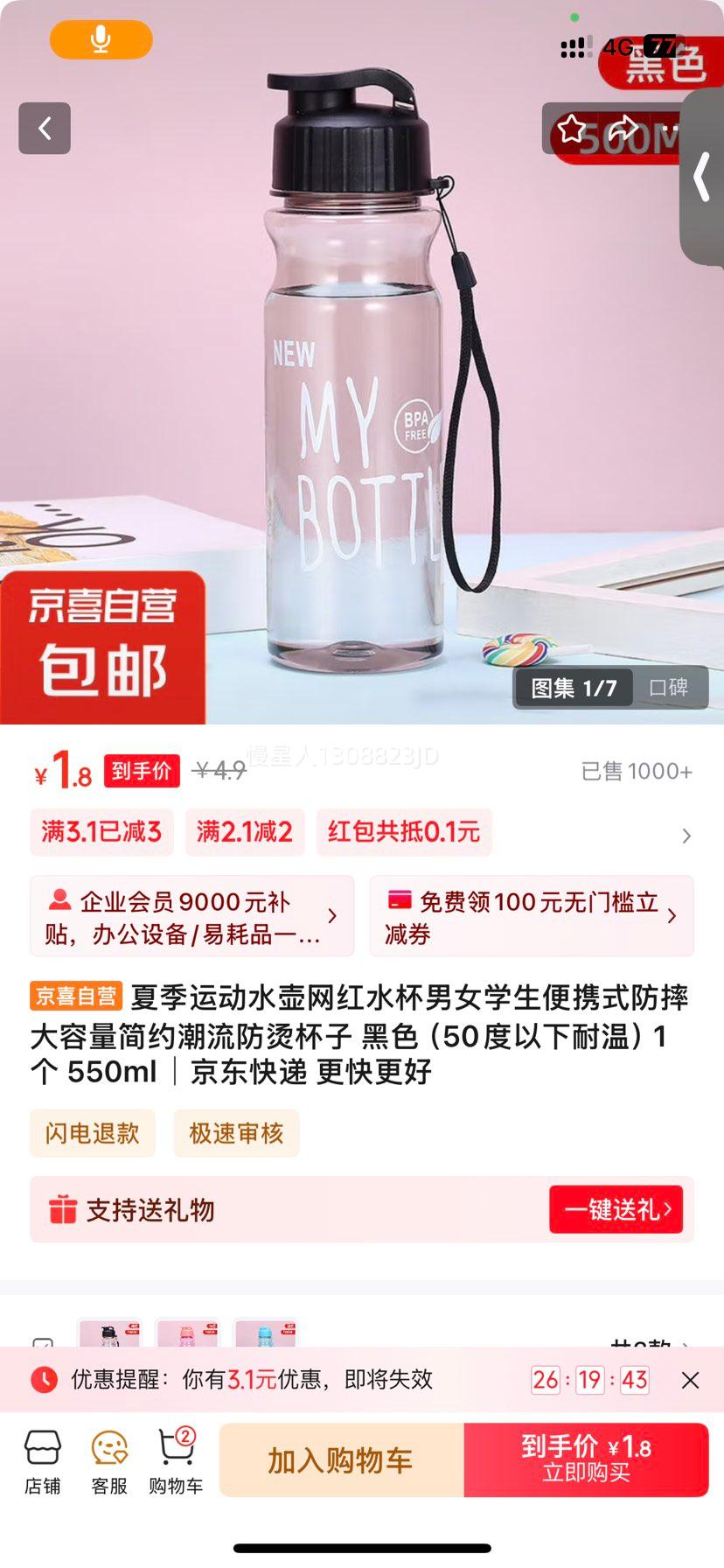Image resolution: width=724 pixels, height=1568 pixels.
Task: Dismiss the 优惠提醒 countdown banner
Action: (x=690, y=1380)
